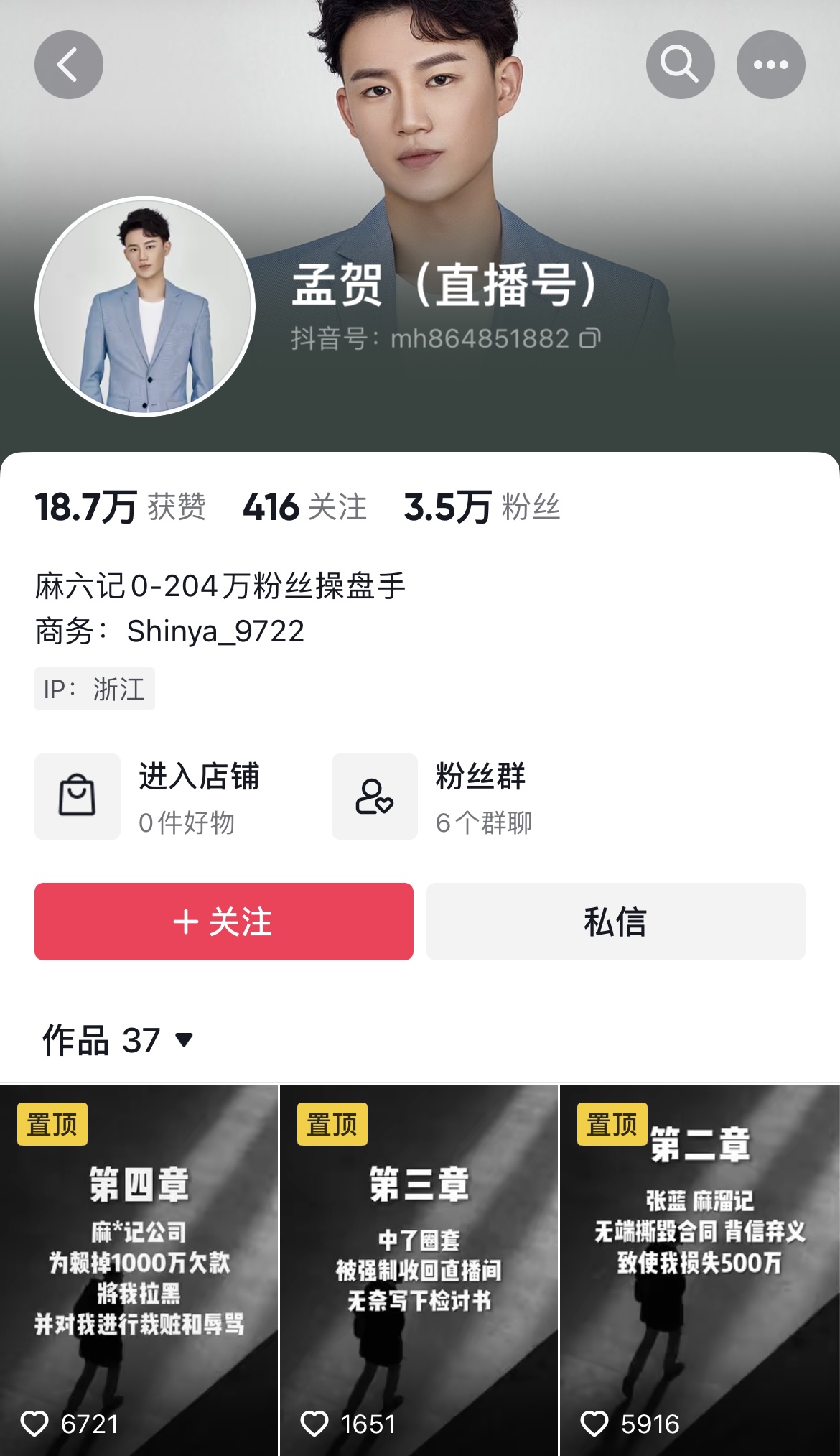Viewport: 840px width, 1456px height.
Task: Open the search icon on the profile
Action: pyautogui.click(x=680, y=65)
